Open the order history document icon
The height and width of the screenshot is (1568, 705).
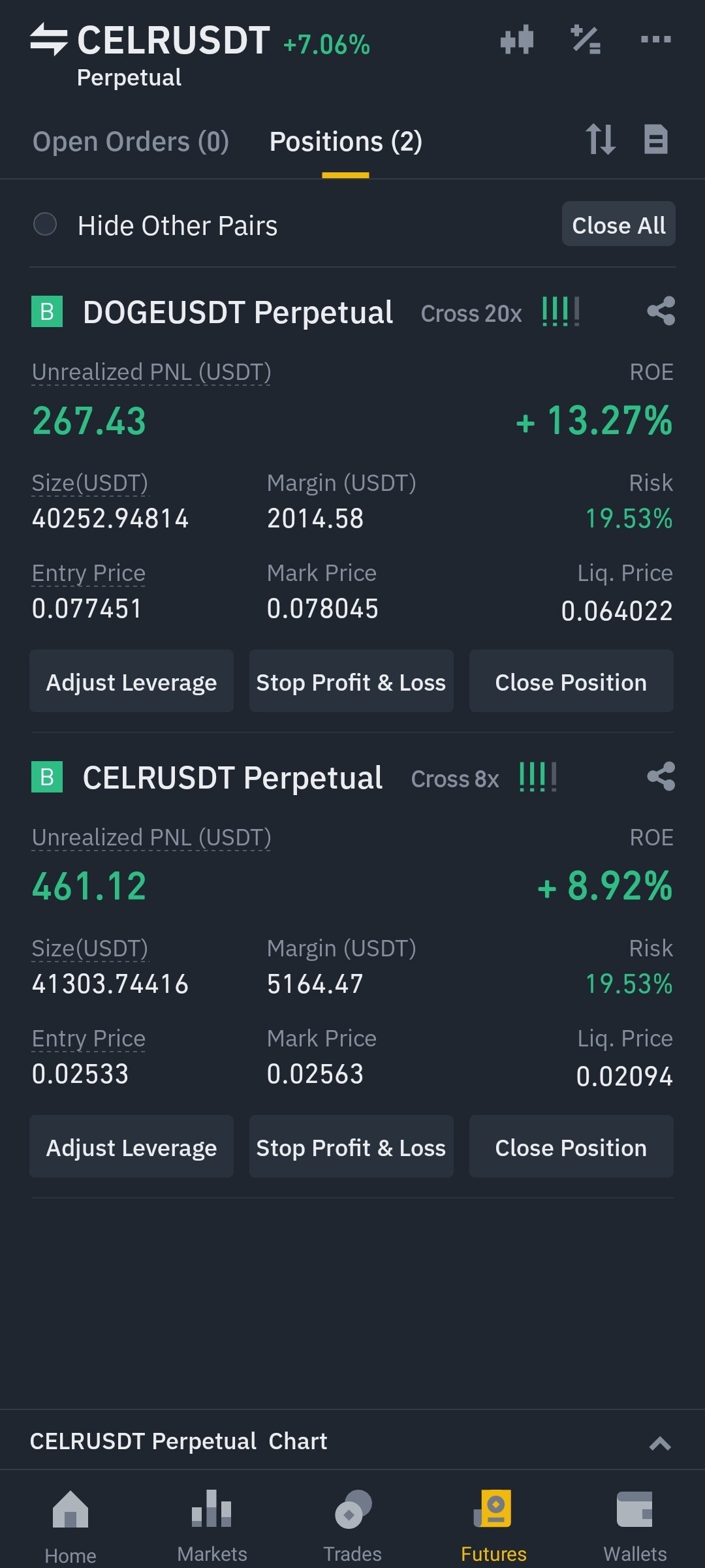655,139
